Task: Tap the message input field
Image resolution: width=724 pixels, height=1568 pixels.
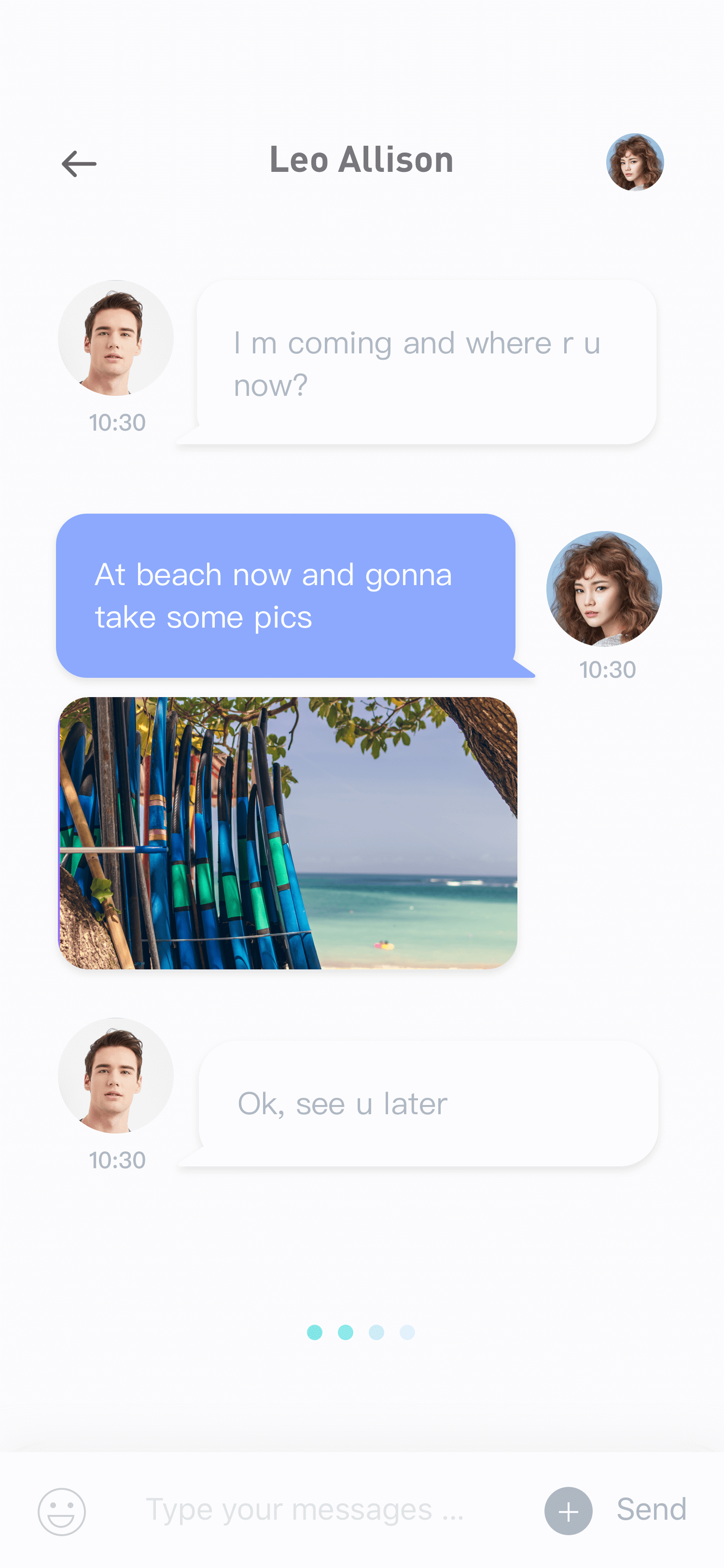Action: pyautogui.click(x=305, y=1510)
